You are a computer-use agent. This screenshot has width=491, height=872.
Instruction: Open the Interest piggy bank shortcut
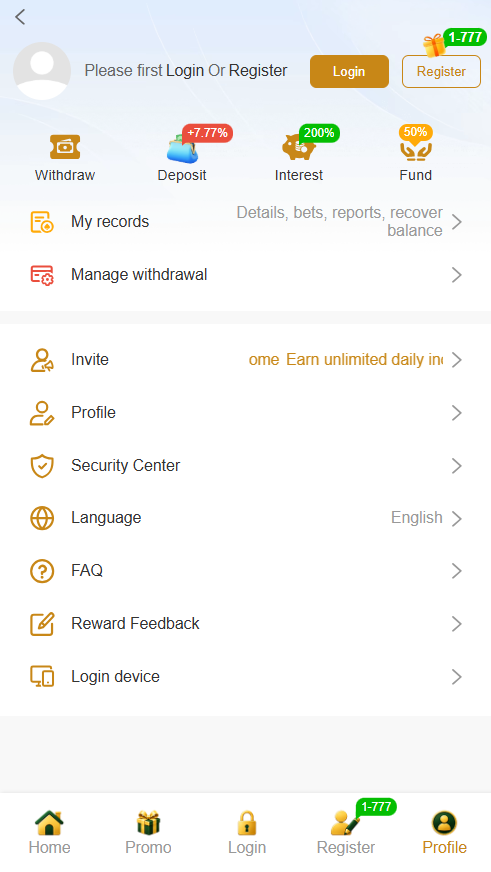pyautogui.click(x=299, y=158)
